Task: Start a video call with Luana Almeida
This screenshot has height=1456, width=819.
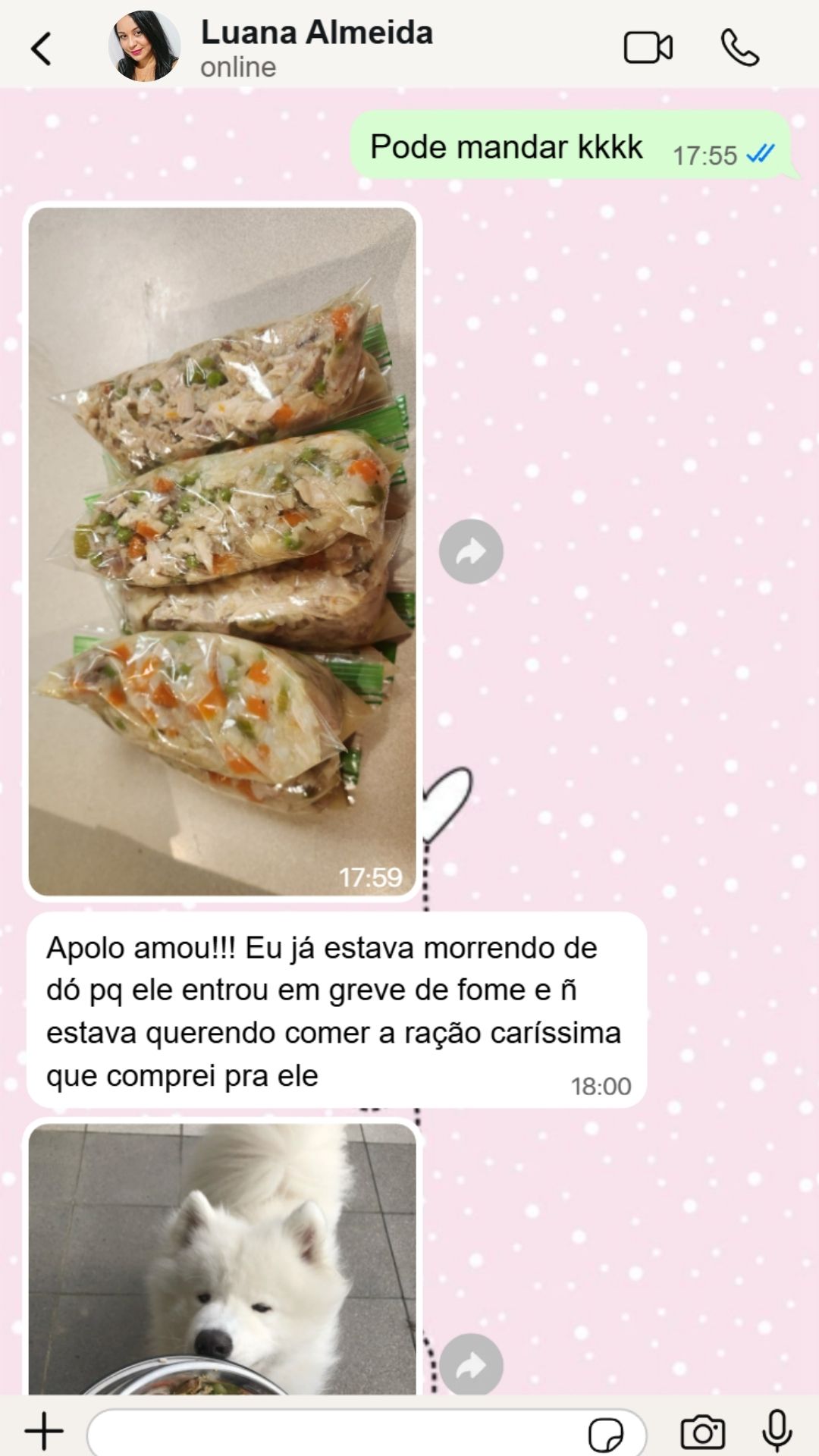Action: (x=648, y=47)
